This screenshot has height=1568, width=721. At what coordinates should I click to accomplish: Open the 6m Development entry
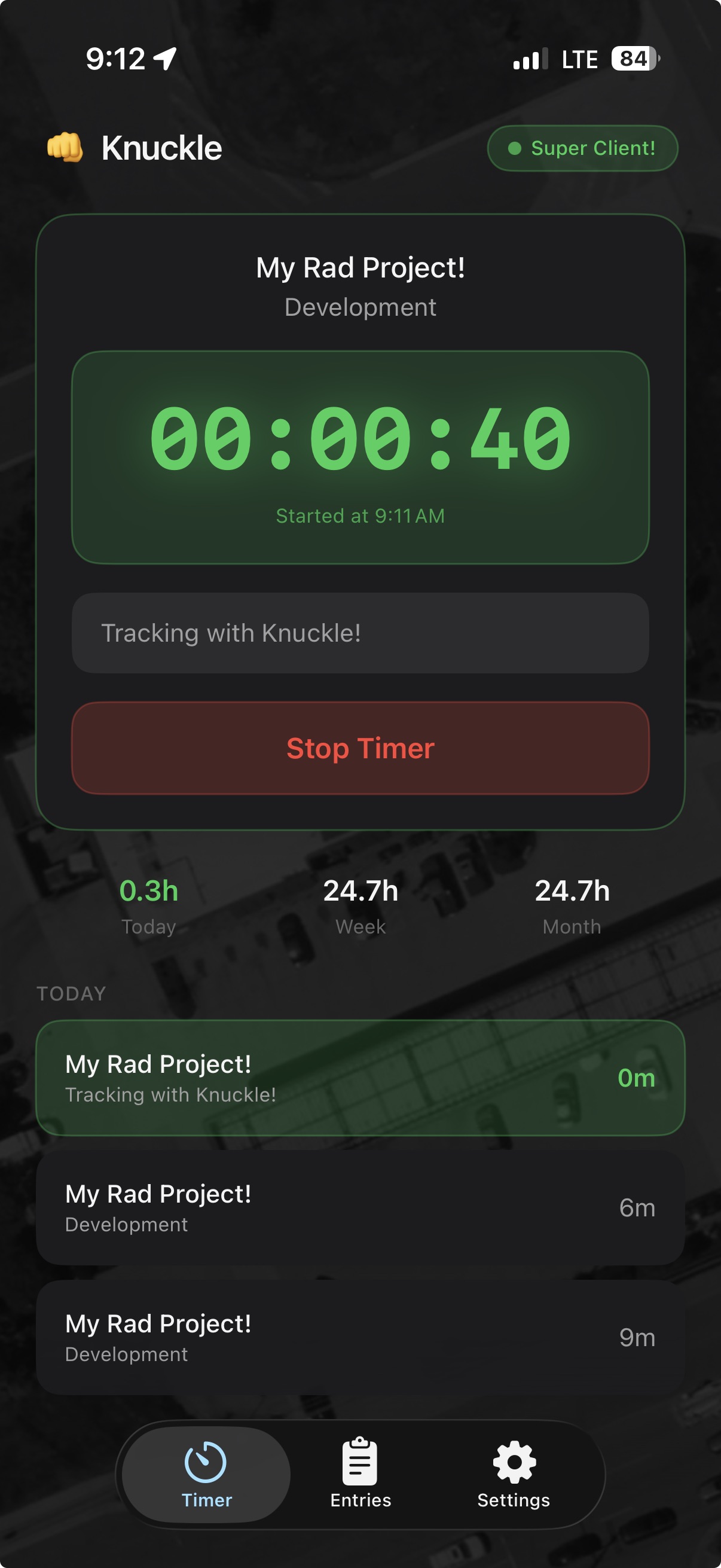(x=360, y=1207)
